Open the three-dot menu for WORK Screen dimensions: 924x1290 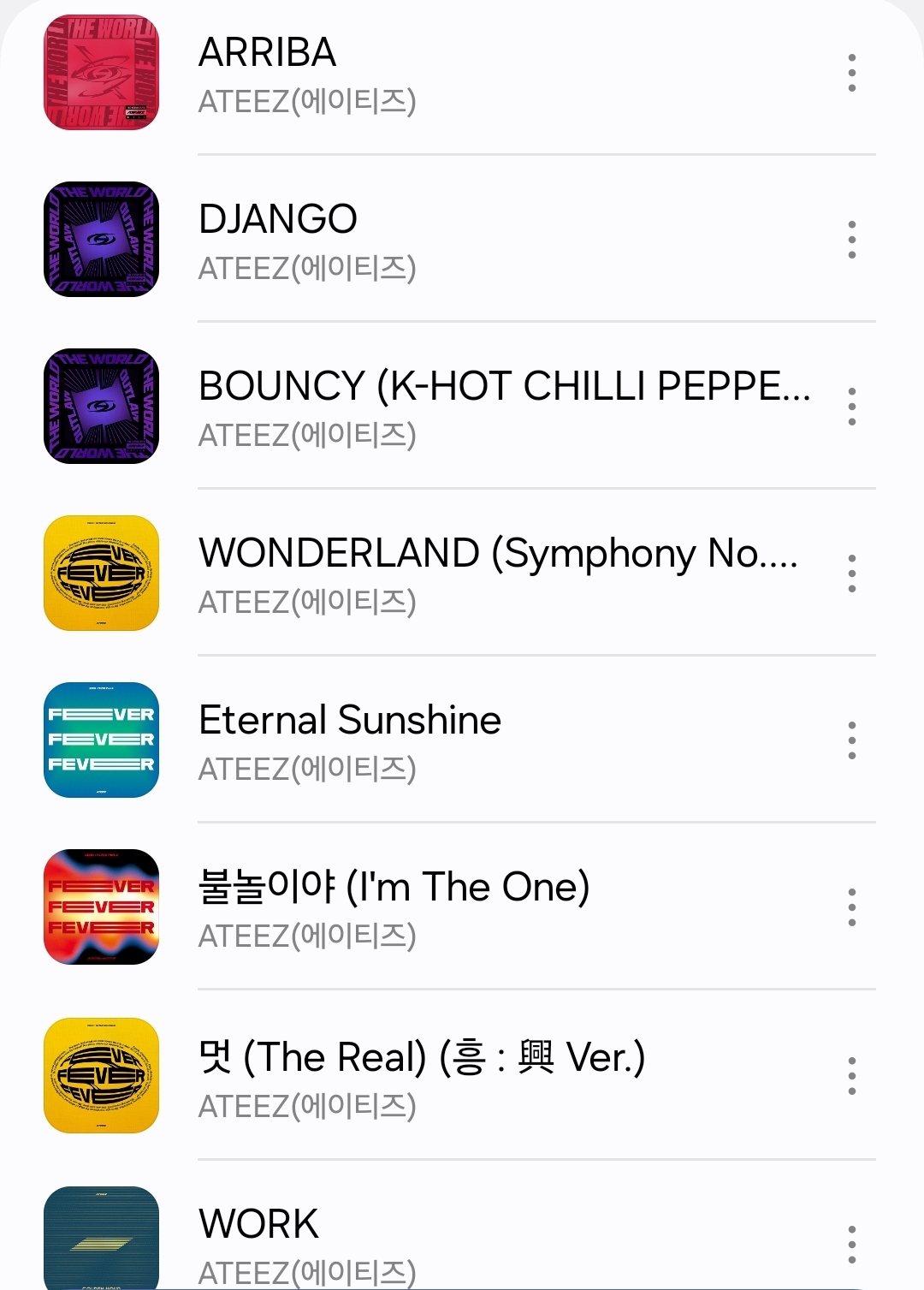coord(851,1244)
